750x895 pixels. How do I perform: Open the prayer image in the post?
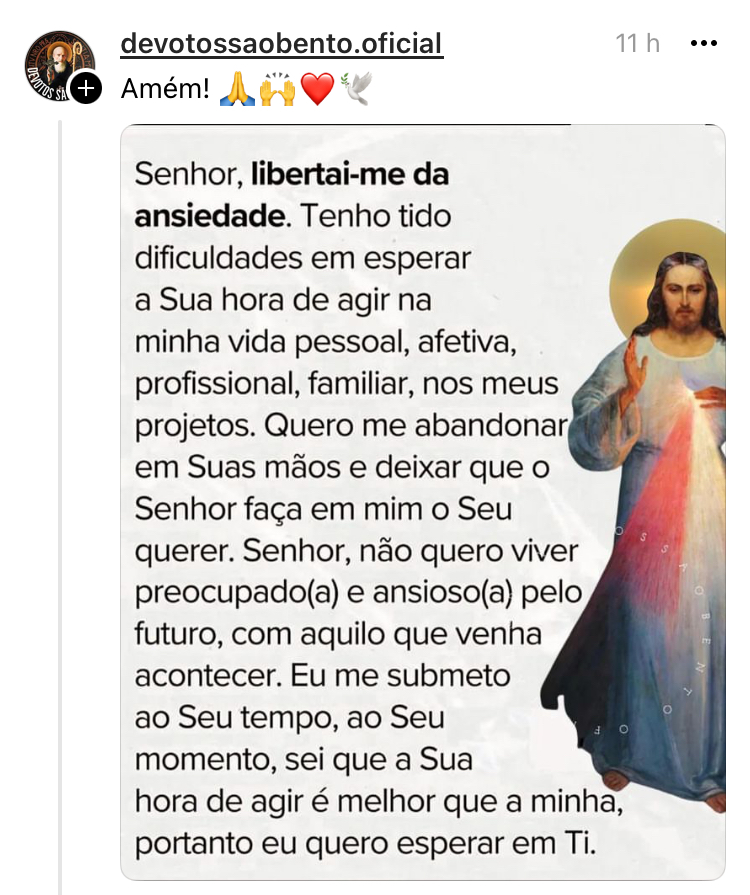point(423,500)
